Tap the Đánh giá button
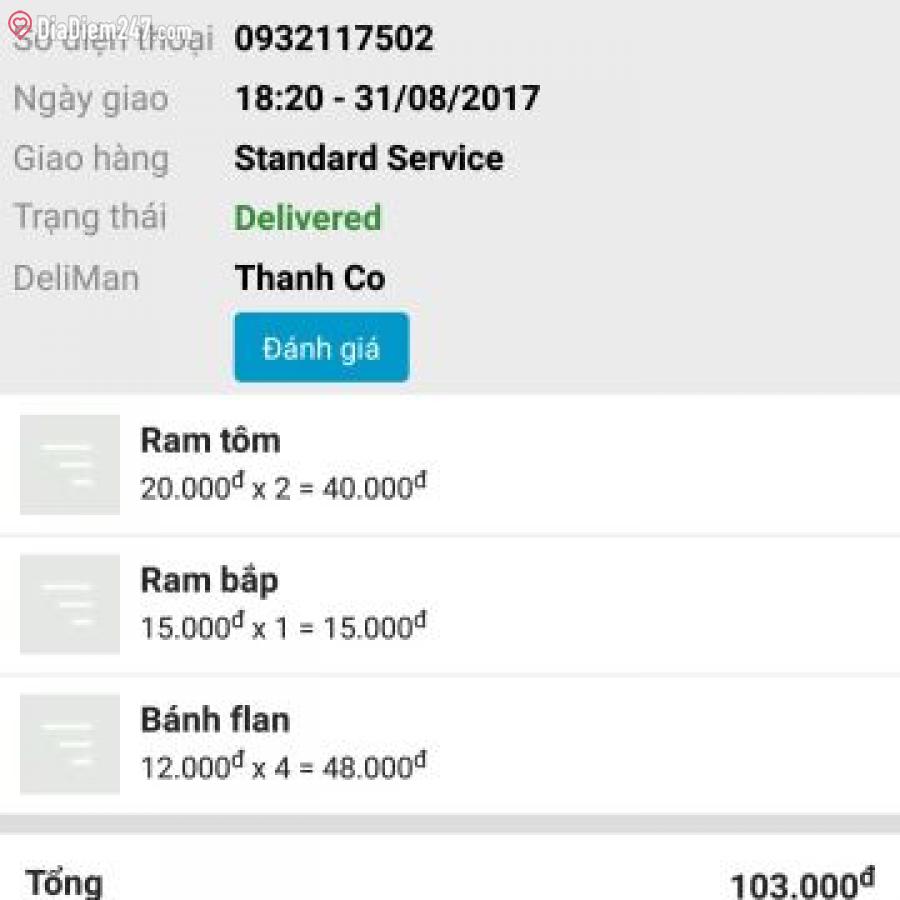 tap(321, 348)
